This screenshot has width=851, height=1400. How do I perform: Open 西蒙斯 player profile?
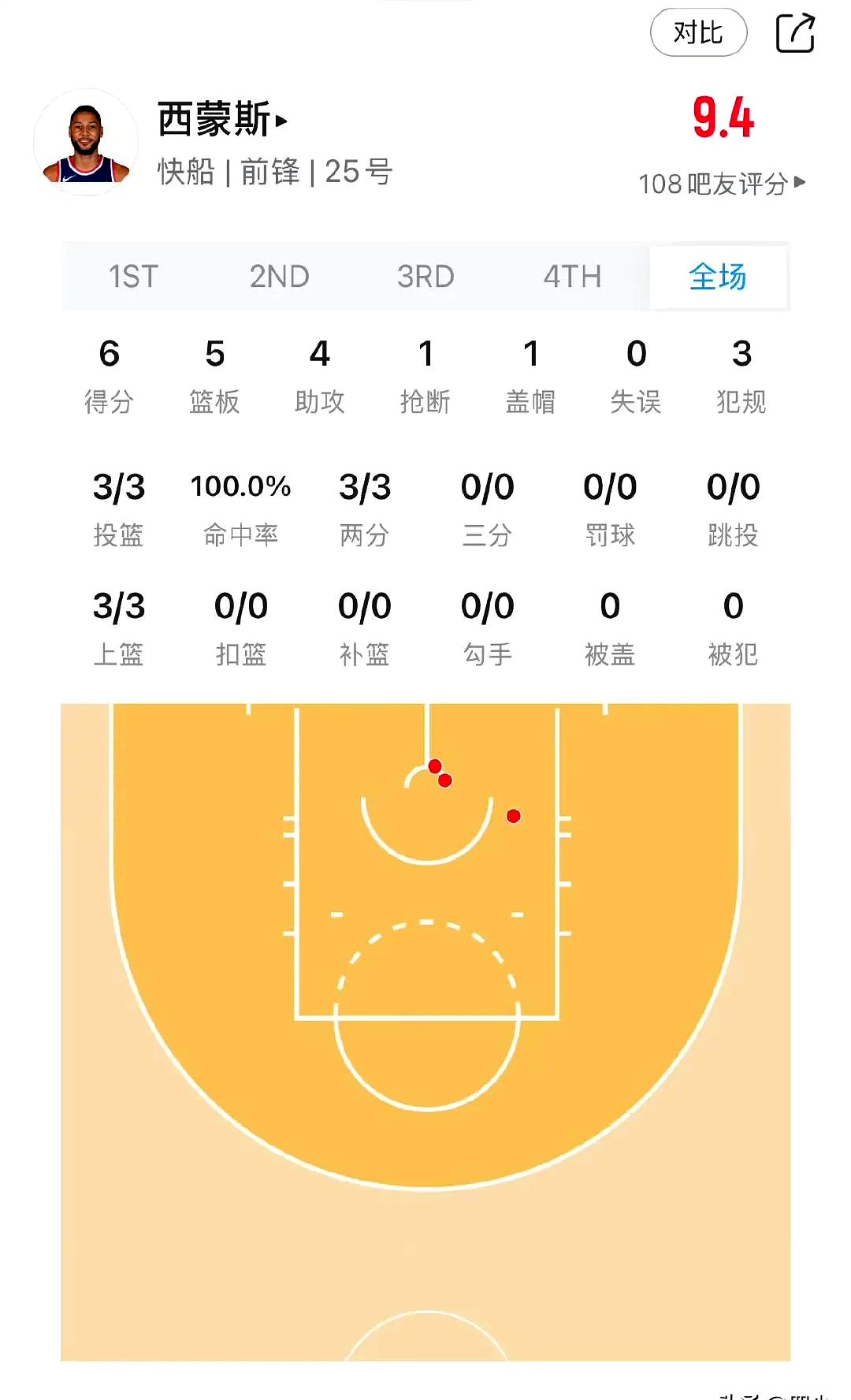pos(222,120)
